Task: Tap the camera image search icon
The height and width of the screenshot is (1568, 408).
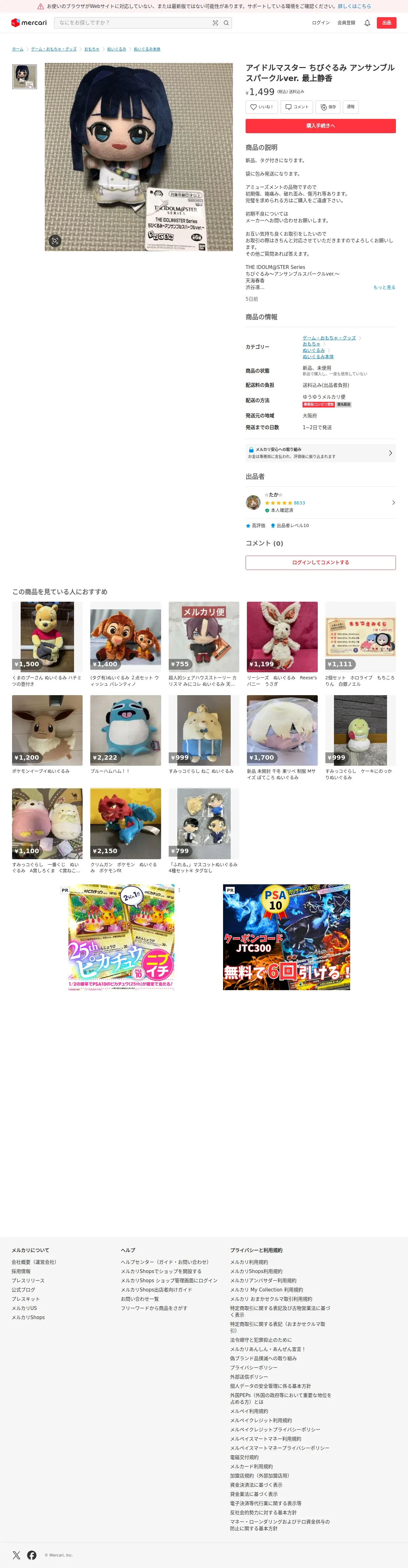Action: point(215,23)
